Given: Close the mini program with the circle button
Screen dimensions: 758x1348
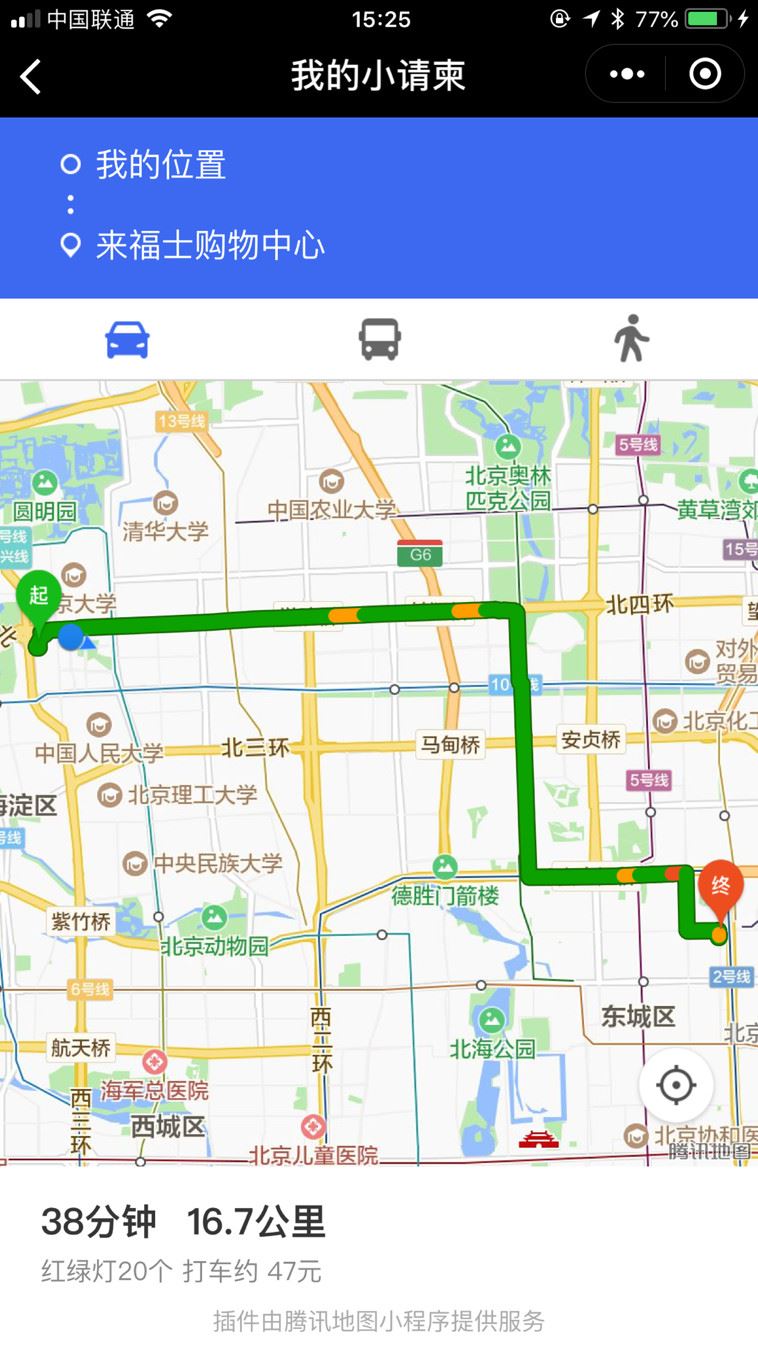Looking at the screenshot, I should [x=705, y=74].
